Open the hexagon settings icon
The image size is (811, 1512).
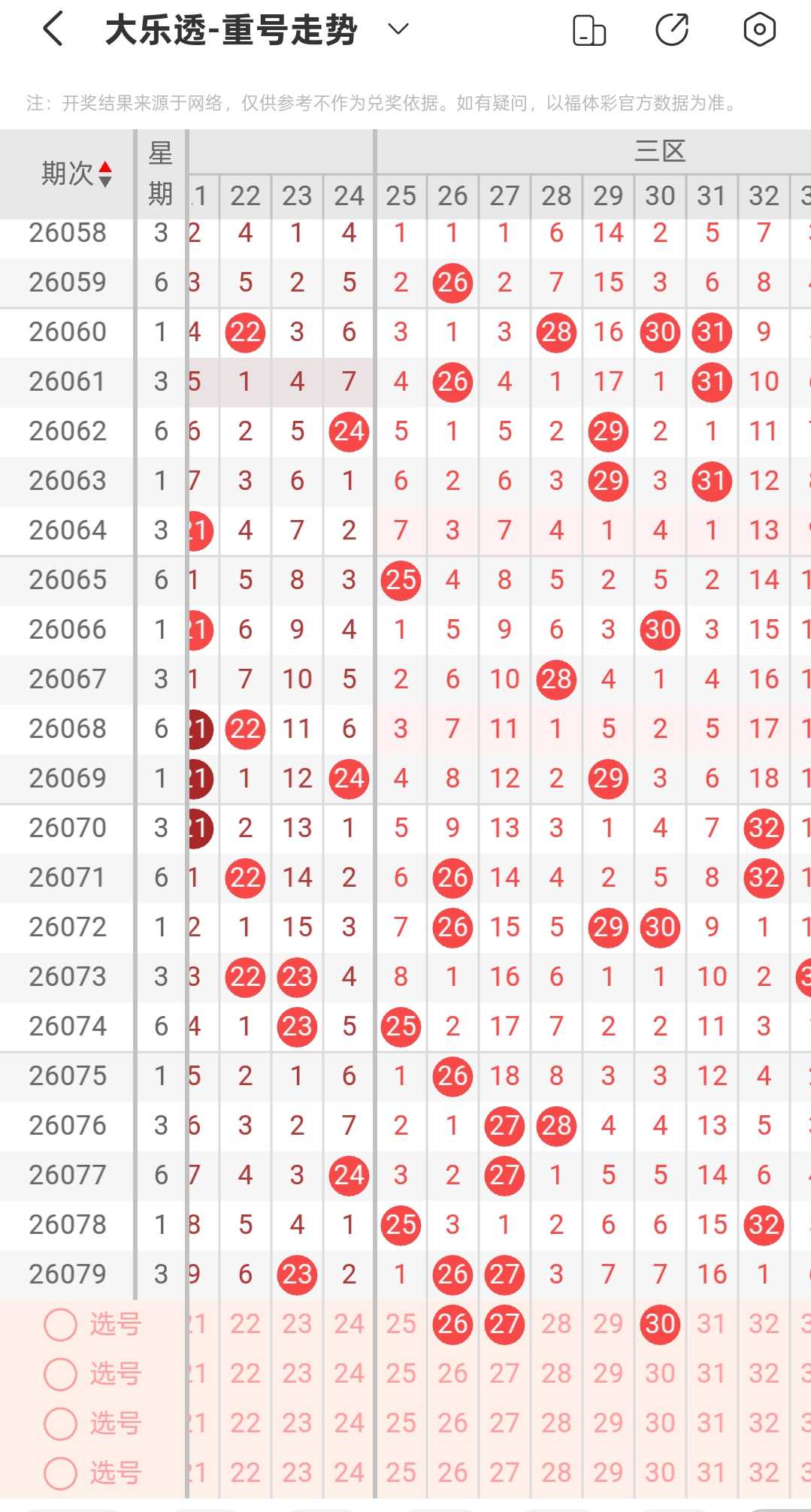point(759,30)
